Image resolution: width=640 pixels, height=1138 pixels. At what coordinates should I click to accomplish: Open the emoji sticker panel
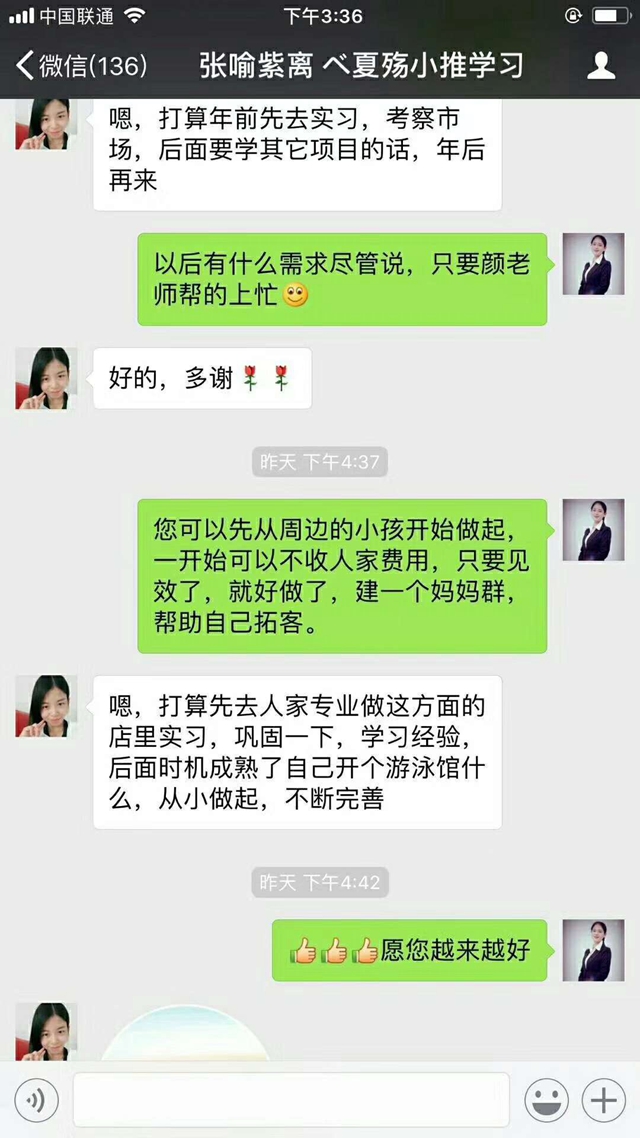546,1101
